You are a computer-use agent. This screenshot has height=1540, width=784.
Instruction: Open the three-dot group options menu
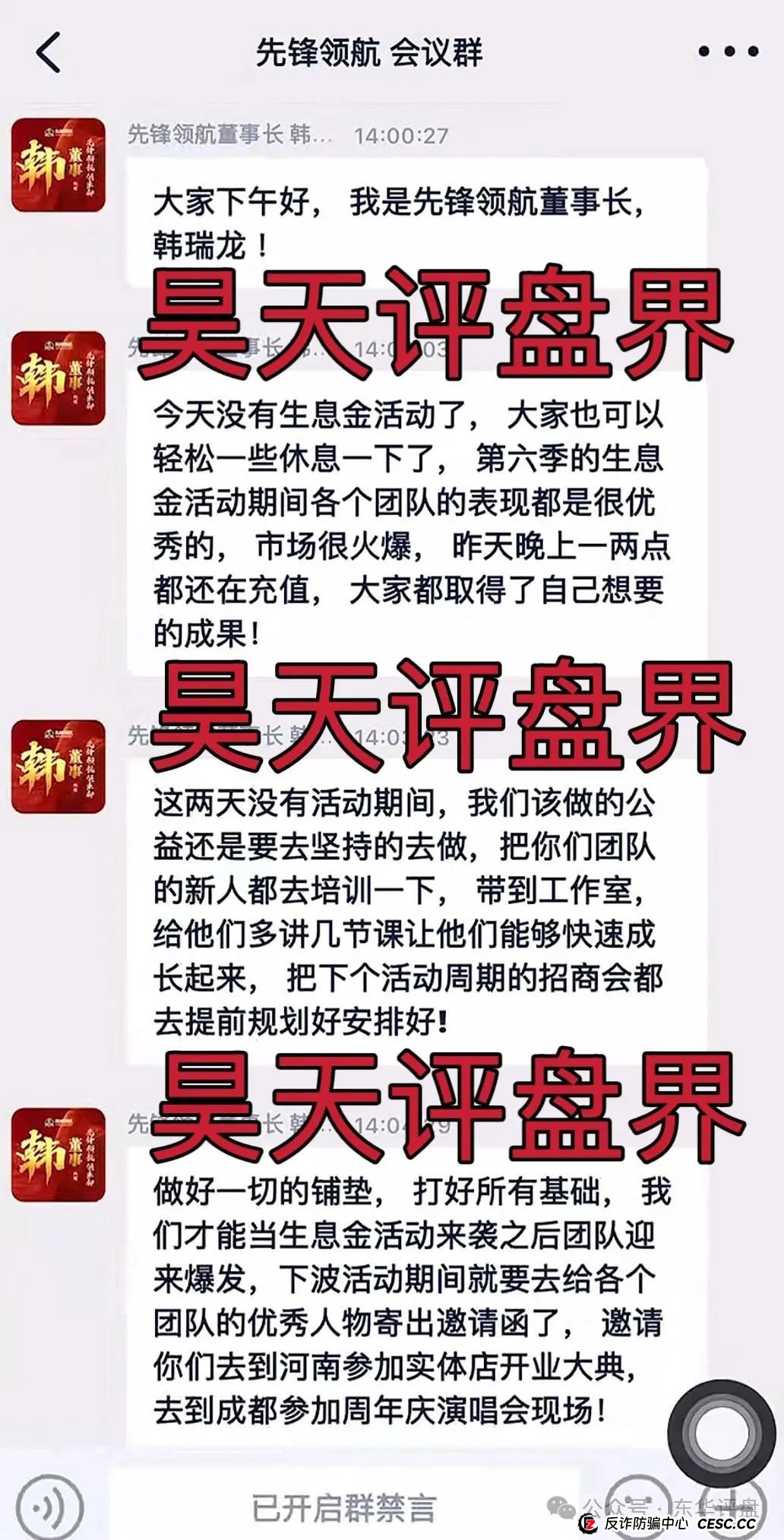pyautogui.click(x=728, y=52)
